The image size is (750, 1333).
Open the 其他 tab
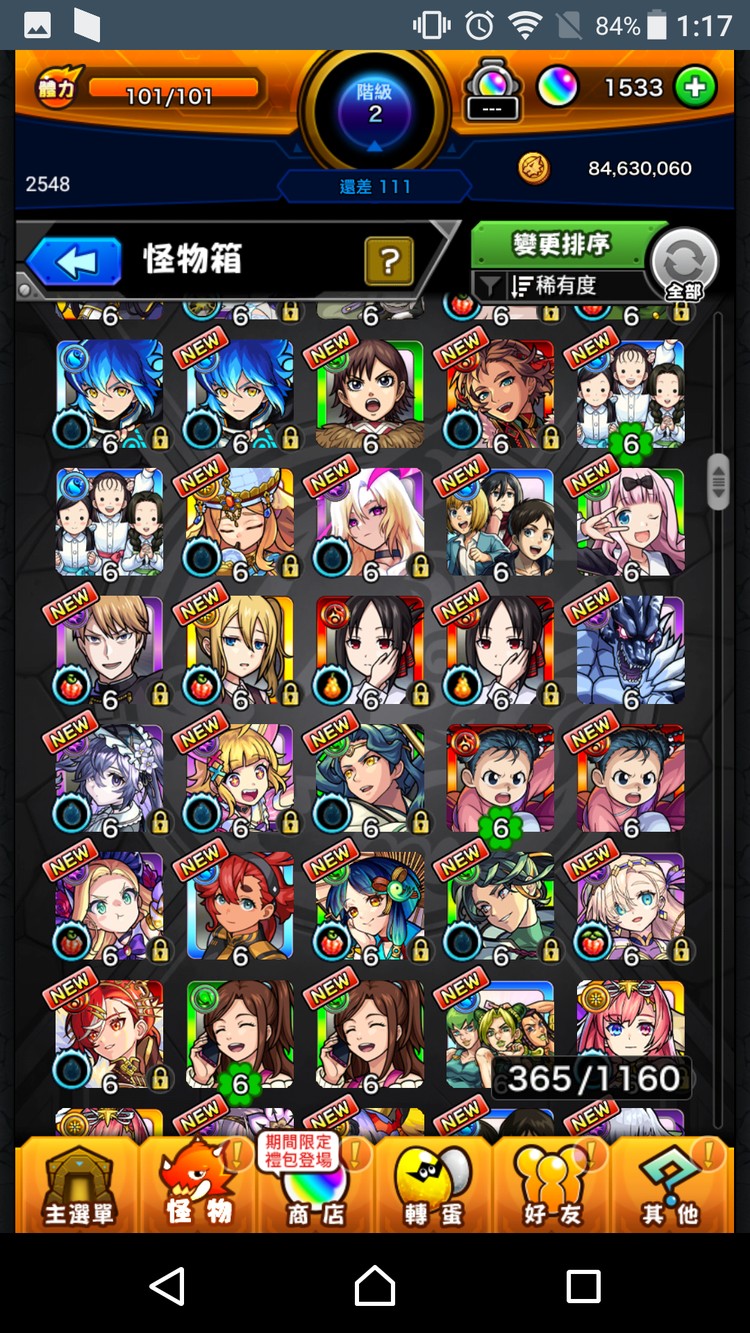[x=670, y=1185]
